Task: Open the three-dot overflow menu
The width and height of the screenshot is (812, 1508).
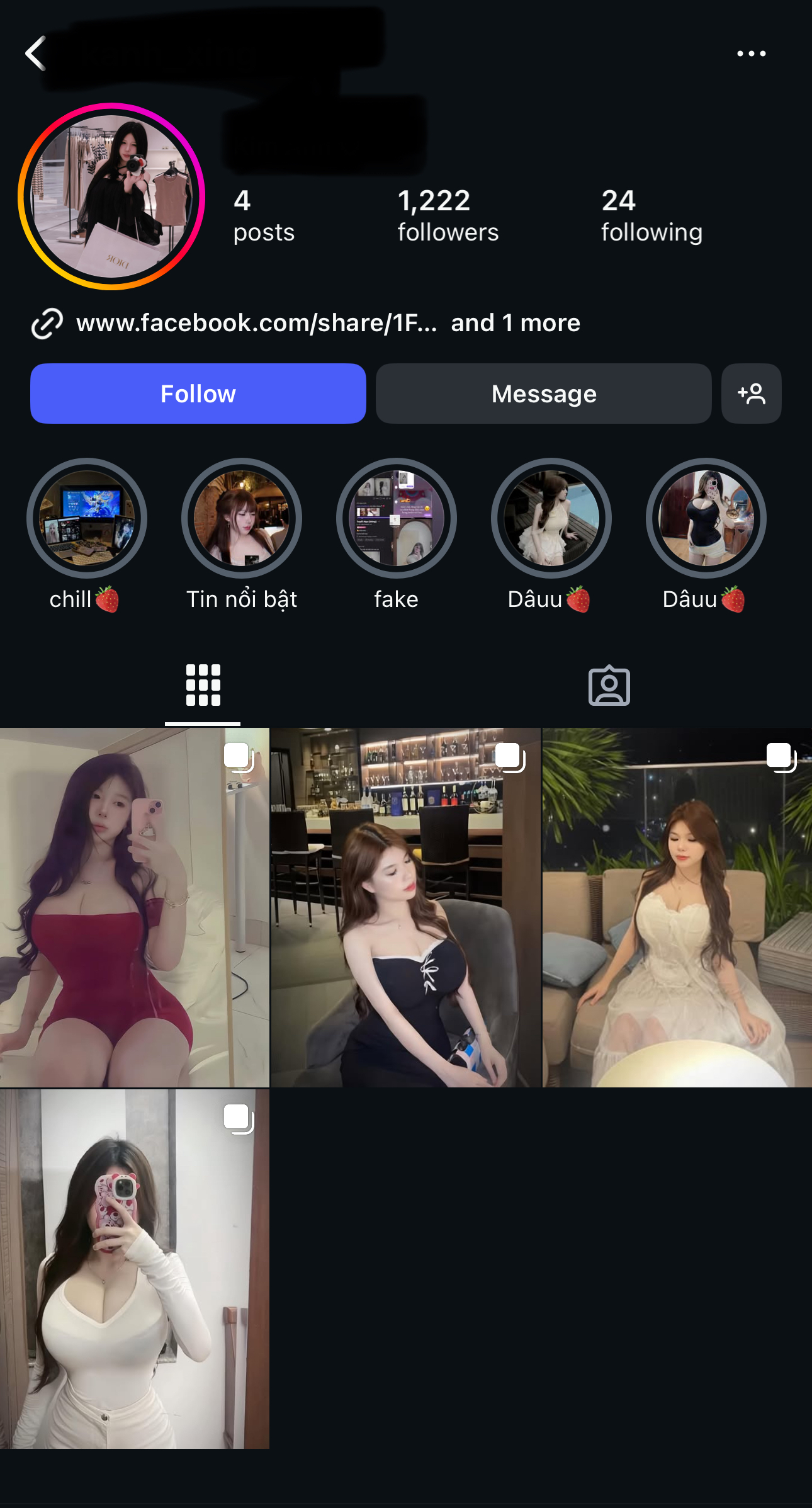Action: click(751, 54)
